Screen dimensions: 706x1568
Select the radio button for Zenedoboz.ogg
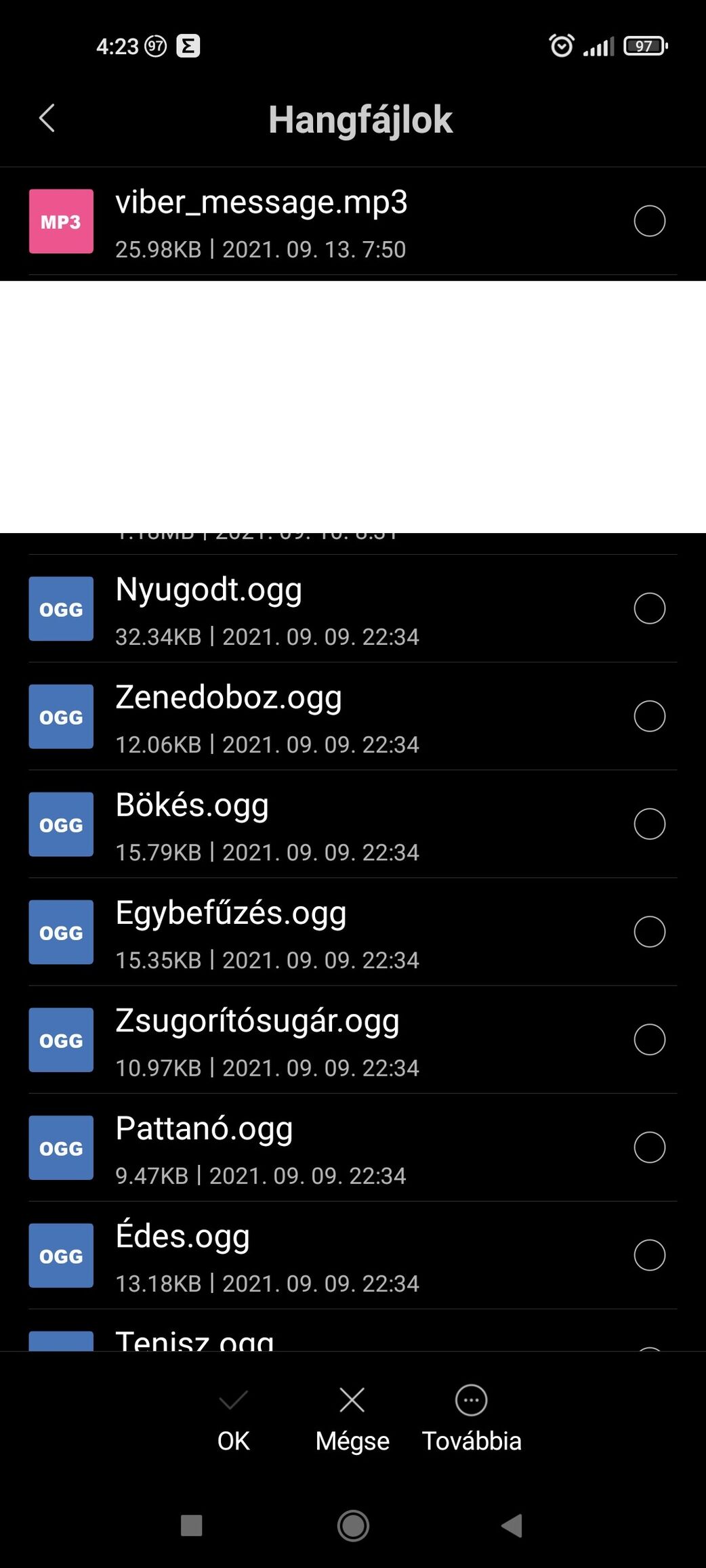click(649, 716)
